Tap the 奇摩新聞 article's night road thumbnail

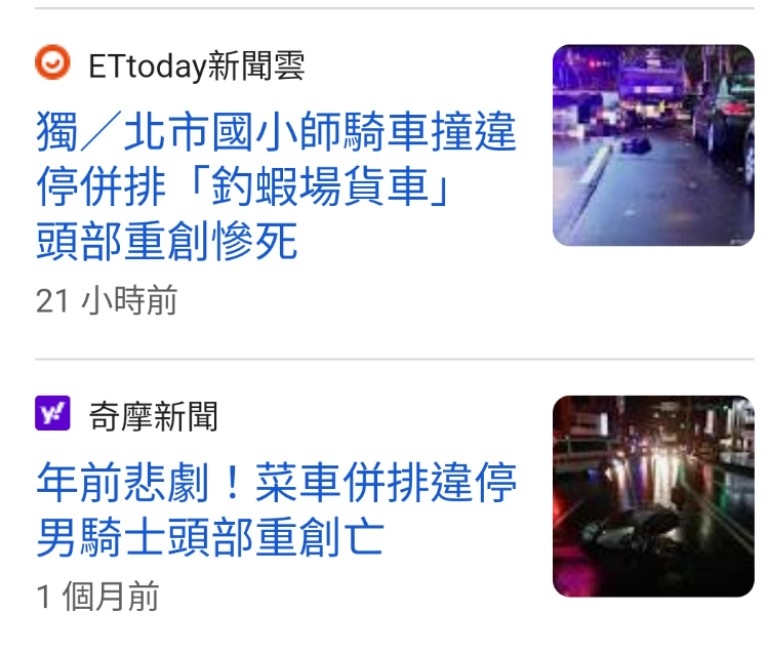[x=653, y=496]
